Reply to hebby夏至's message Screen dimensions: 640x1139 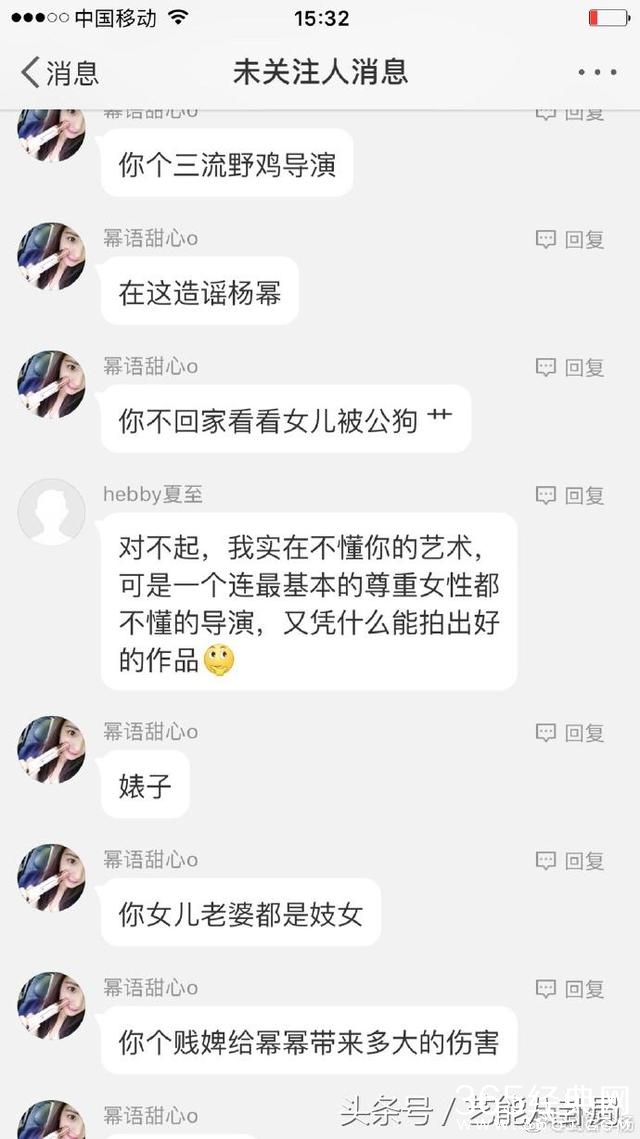570,495
